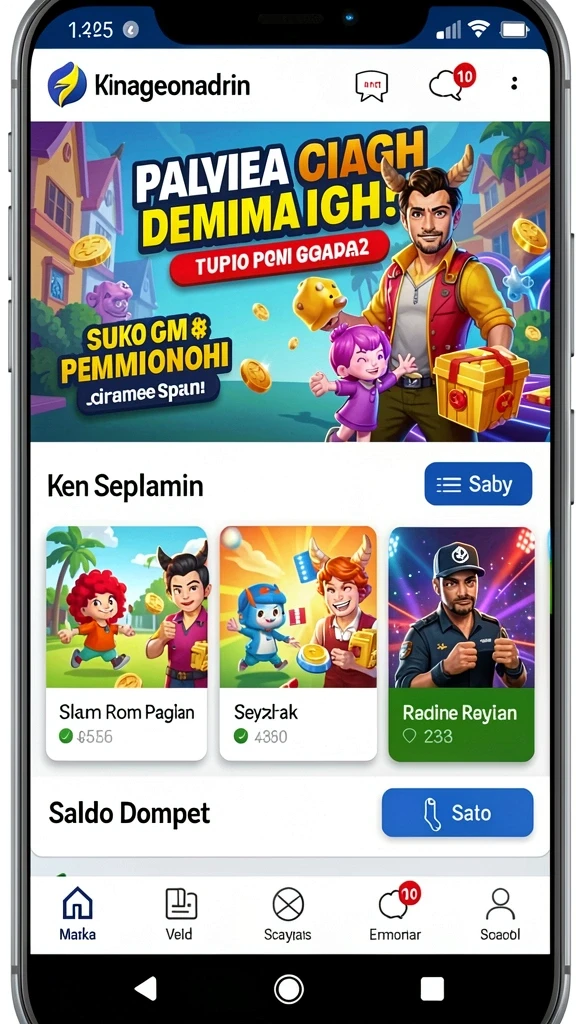Screen dimensions: 576x1024
Task: Switch to the Emoriar tab
Action: pos(396,914)
